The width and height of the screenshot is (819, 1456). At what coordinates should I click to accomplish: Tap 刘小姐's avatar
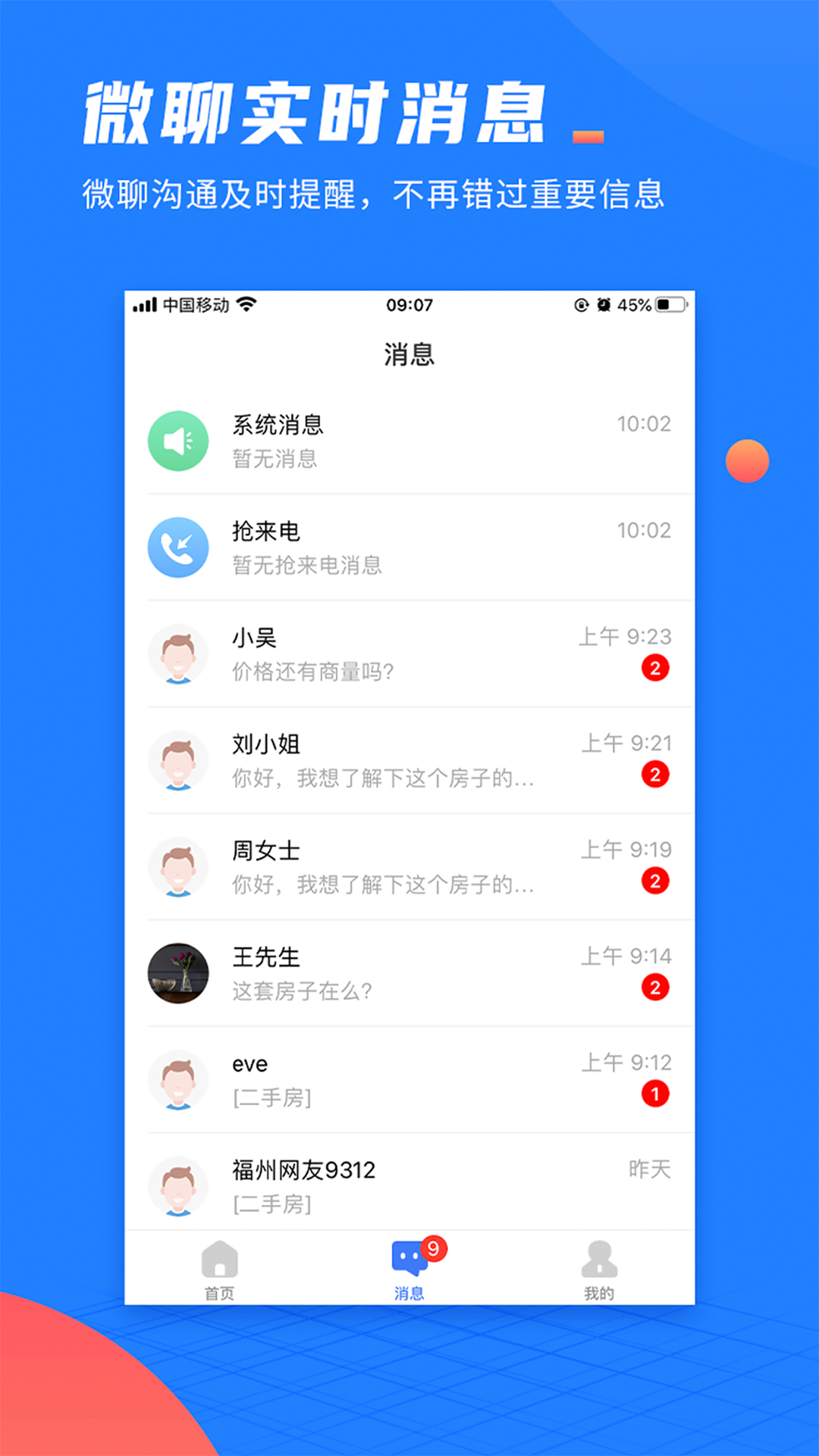point(178,761)
